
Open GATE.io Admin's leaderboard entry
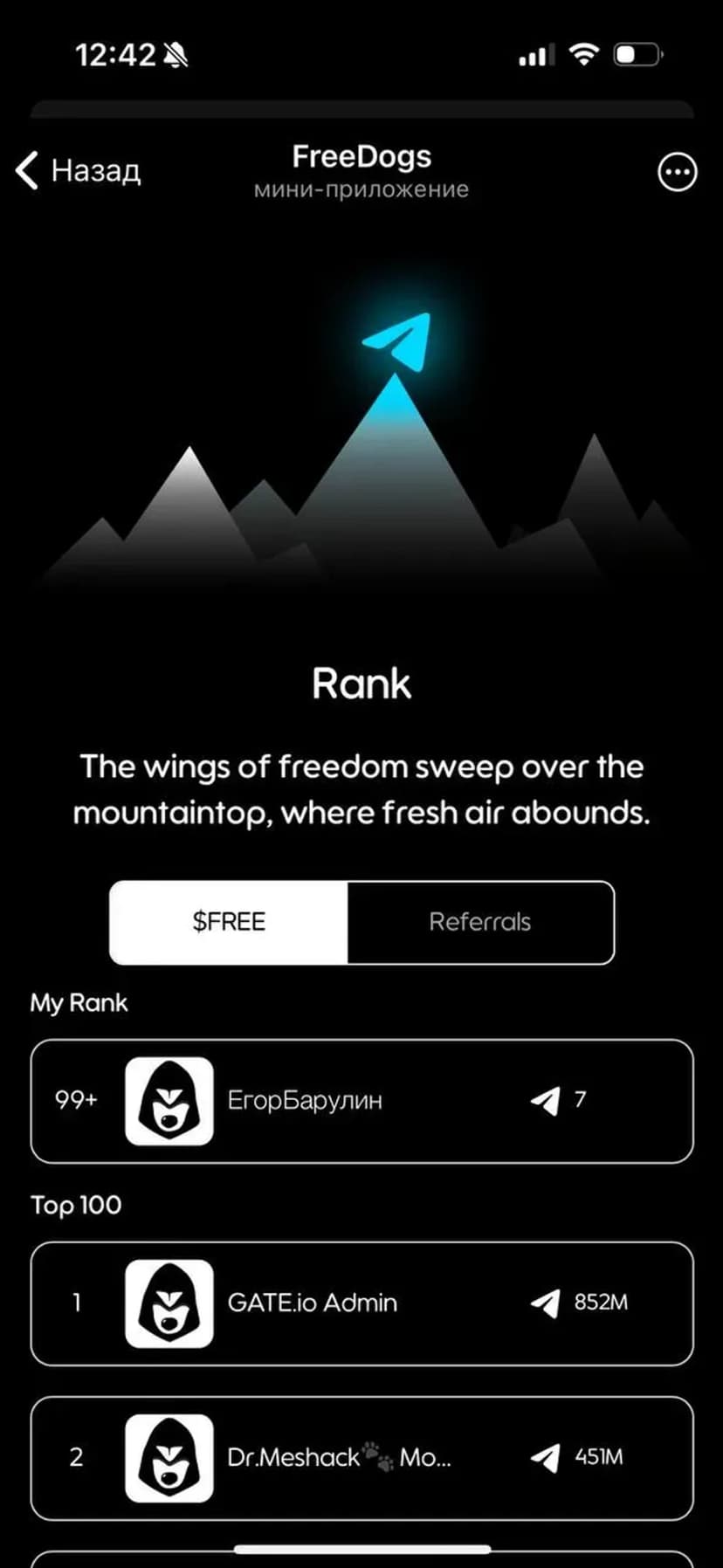(x=361, y=1303)
